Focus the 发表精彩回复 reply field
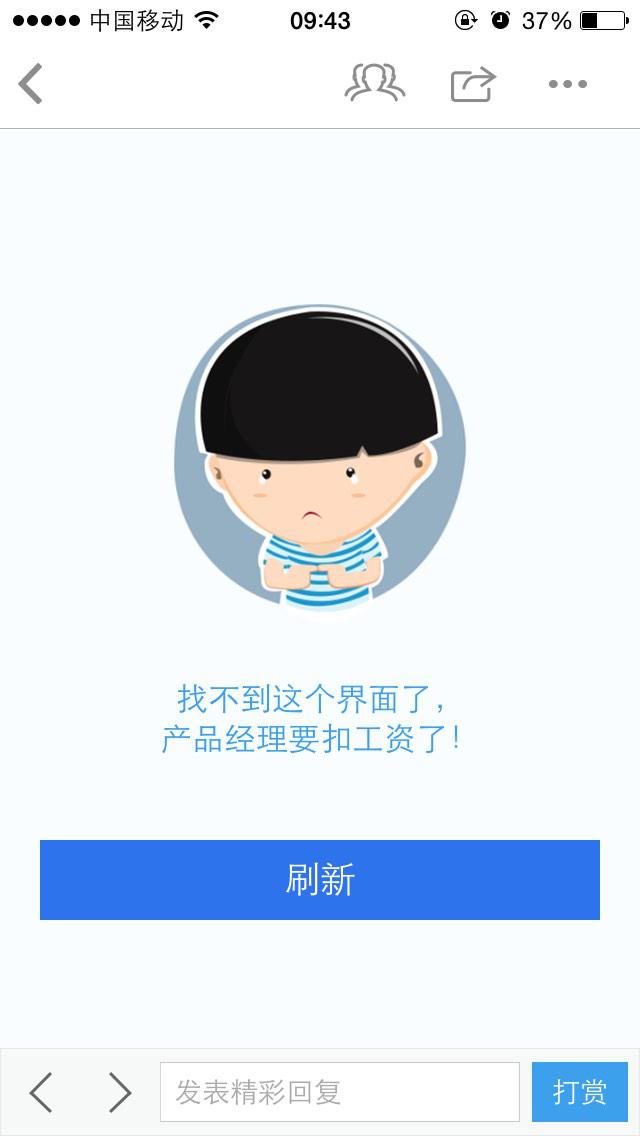The width and height of the screenshot is (640, 1136). [x=340, y=1092]
